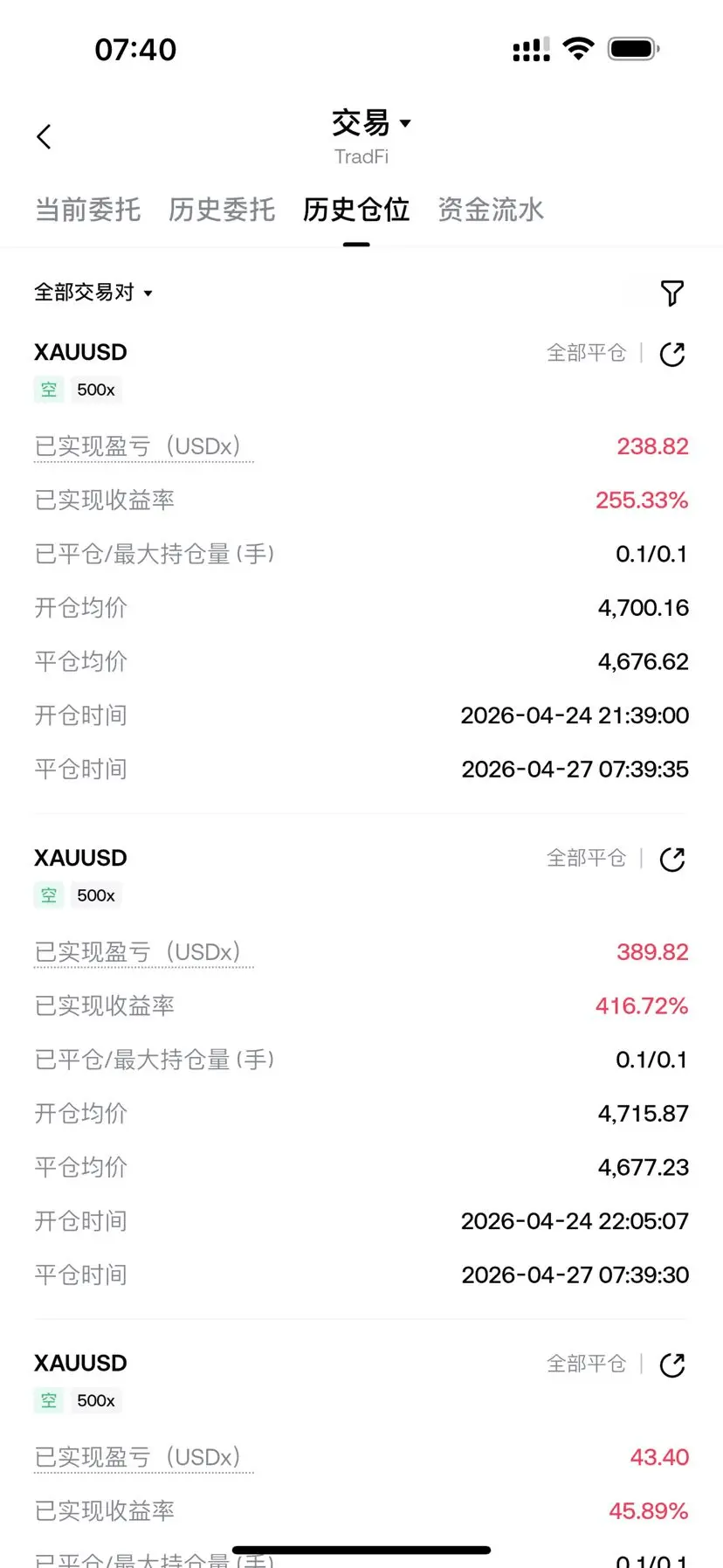Open the filter funnel icon
Screen dimensions: 723x1568
671,294
